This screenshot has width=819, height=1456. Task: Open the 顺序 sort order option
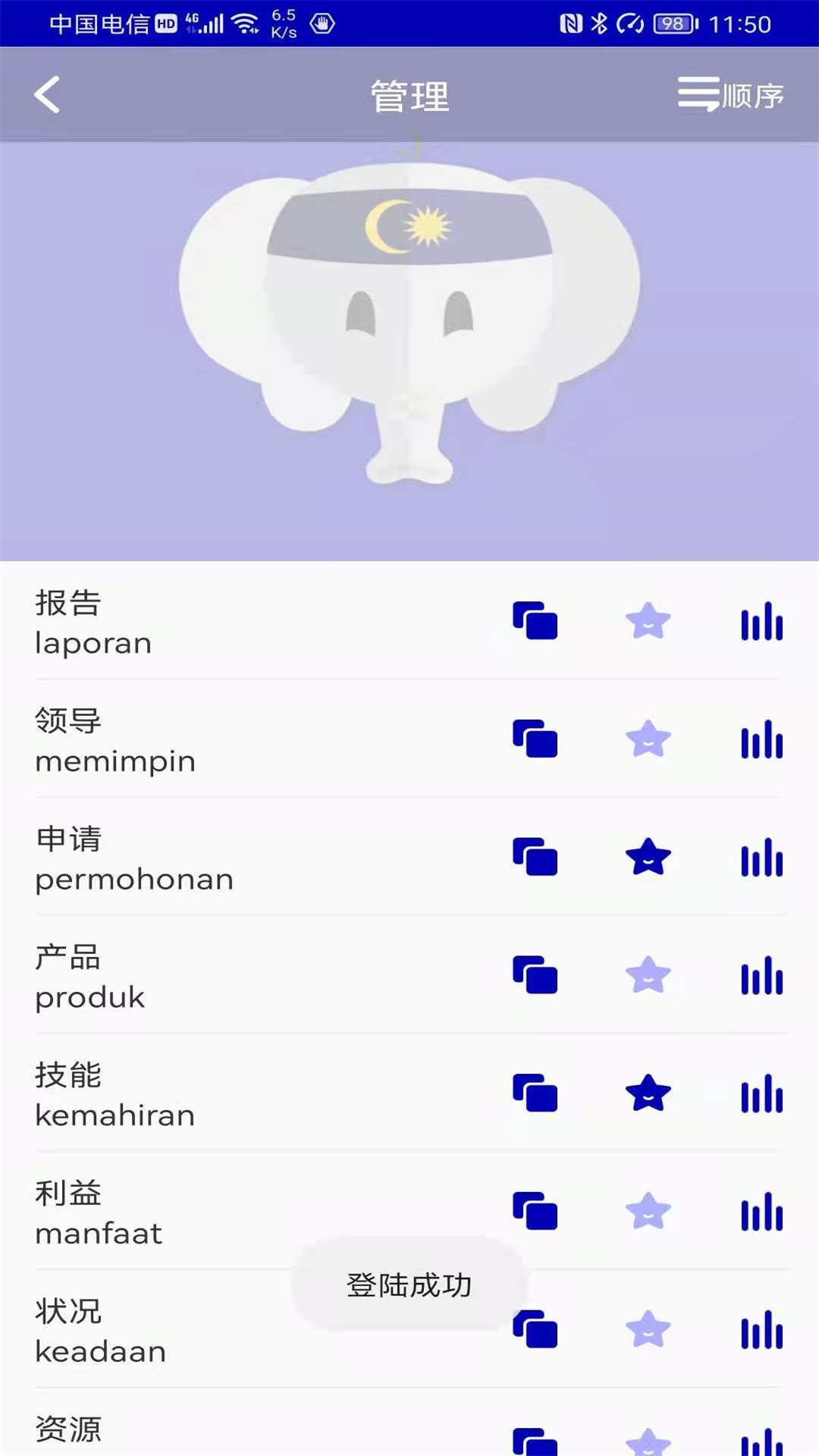tap(730, 96)
